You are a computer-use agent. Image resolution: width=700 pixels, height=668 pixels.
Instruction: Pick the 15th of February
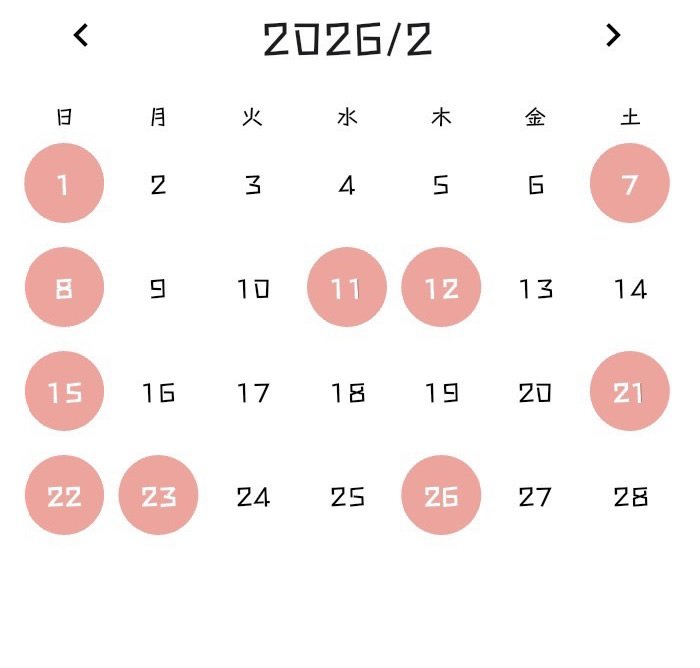pos(64,392)
